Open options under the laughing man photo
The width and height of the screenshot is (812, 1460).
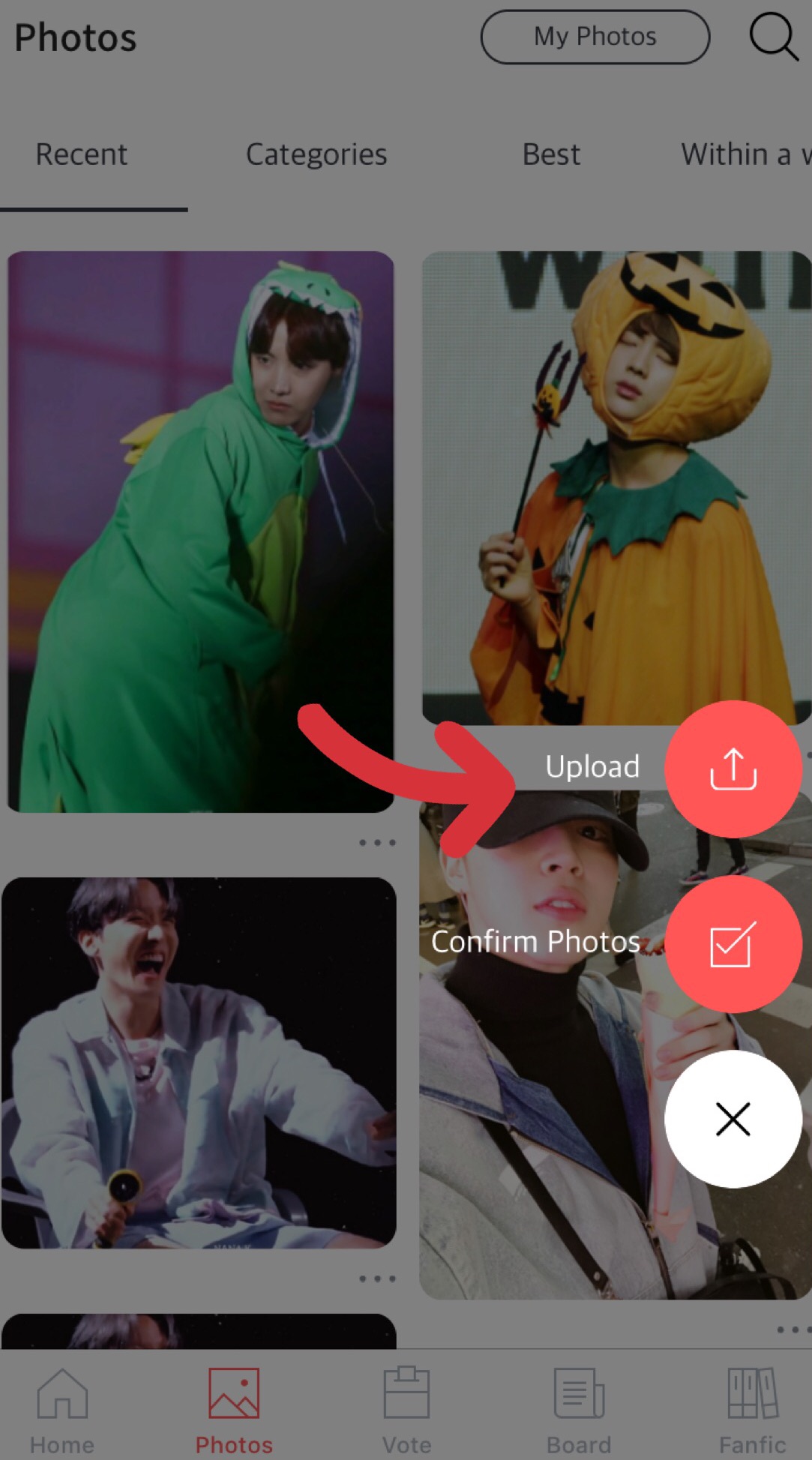(377, 1279)
